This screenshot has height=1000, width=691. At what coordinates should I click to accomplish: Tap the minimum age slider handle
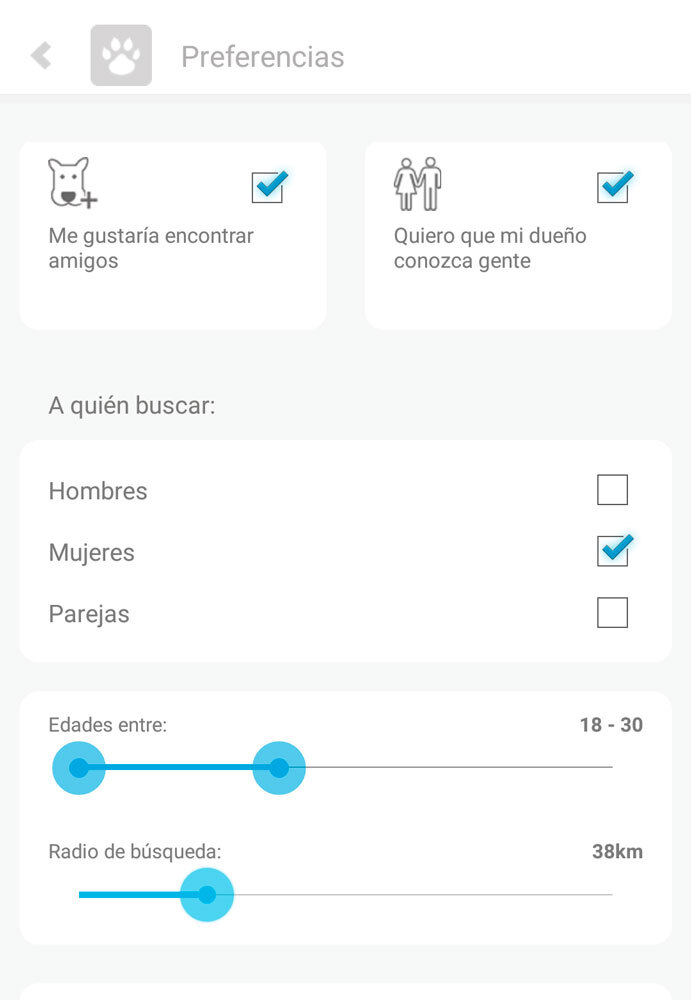(79, 768)
